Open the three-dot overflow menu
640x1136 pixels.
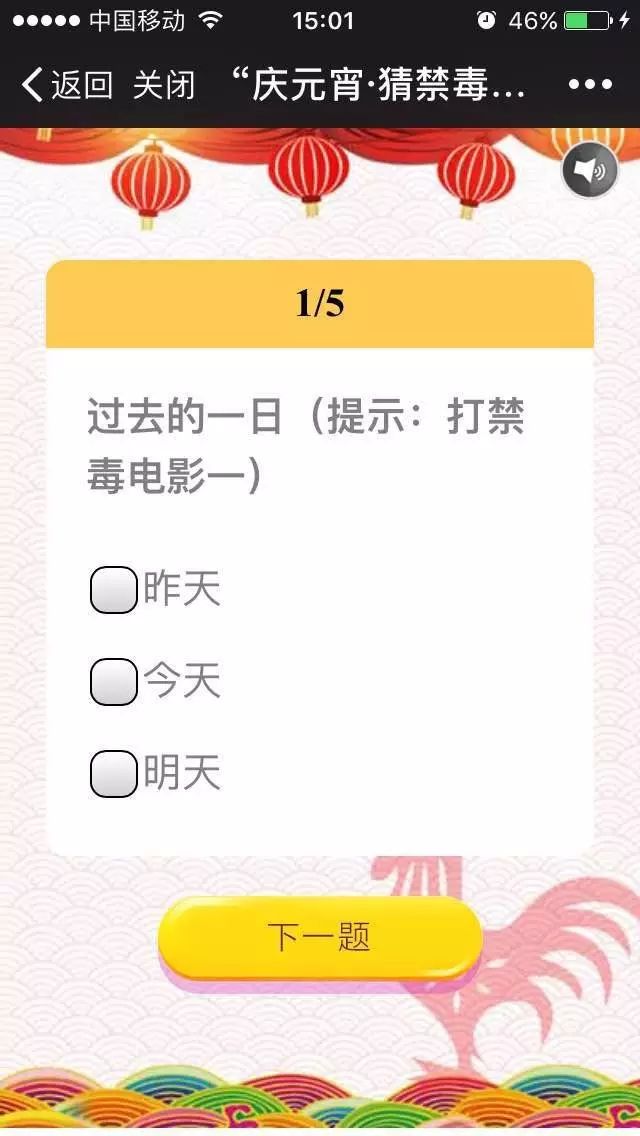click(x=590, y=86)
